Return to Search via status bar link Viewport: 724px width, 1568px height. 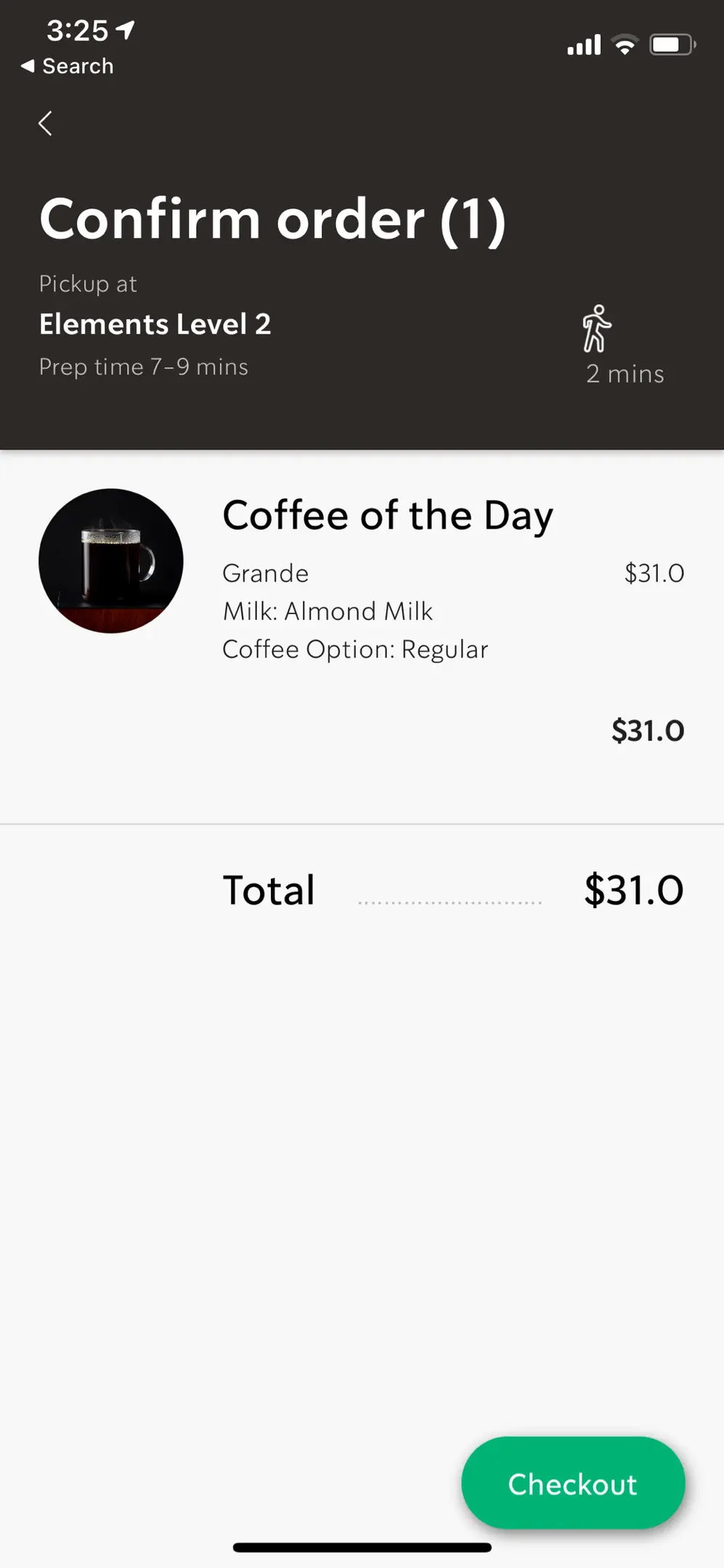[x=68, y=66]
